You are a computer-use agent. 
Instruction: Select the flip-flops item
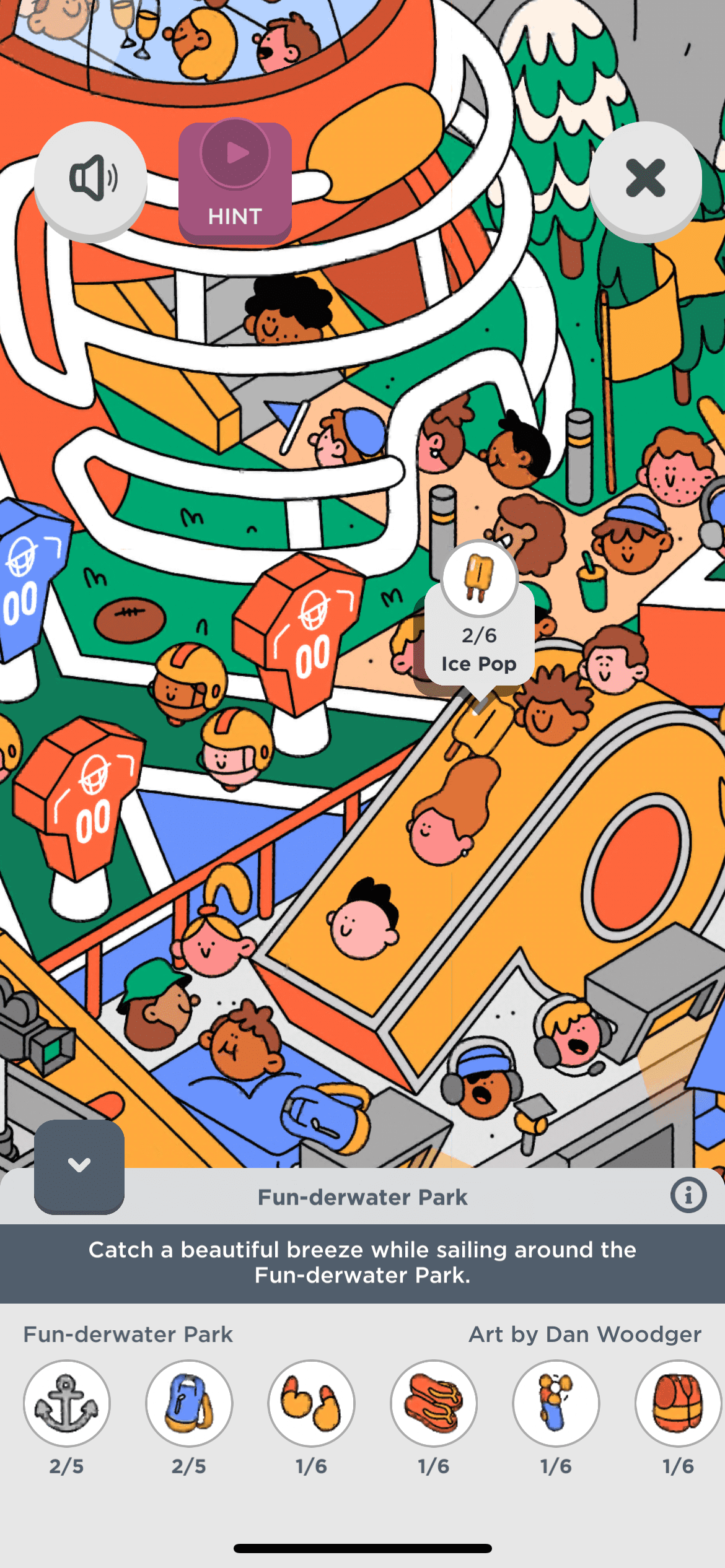click(434, 1403)
